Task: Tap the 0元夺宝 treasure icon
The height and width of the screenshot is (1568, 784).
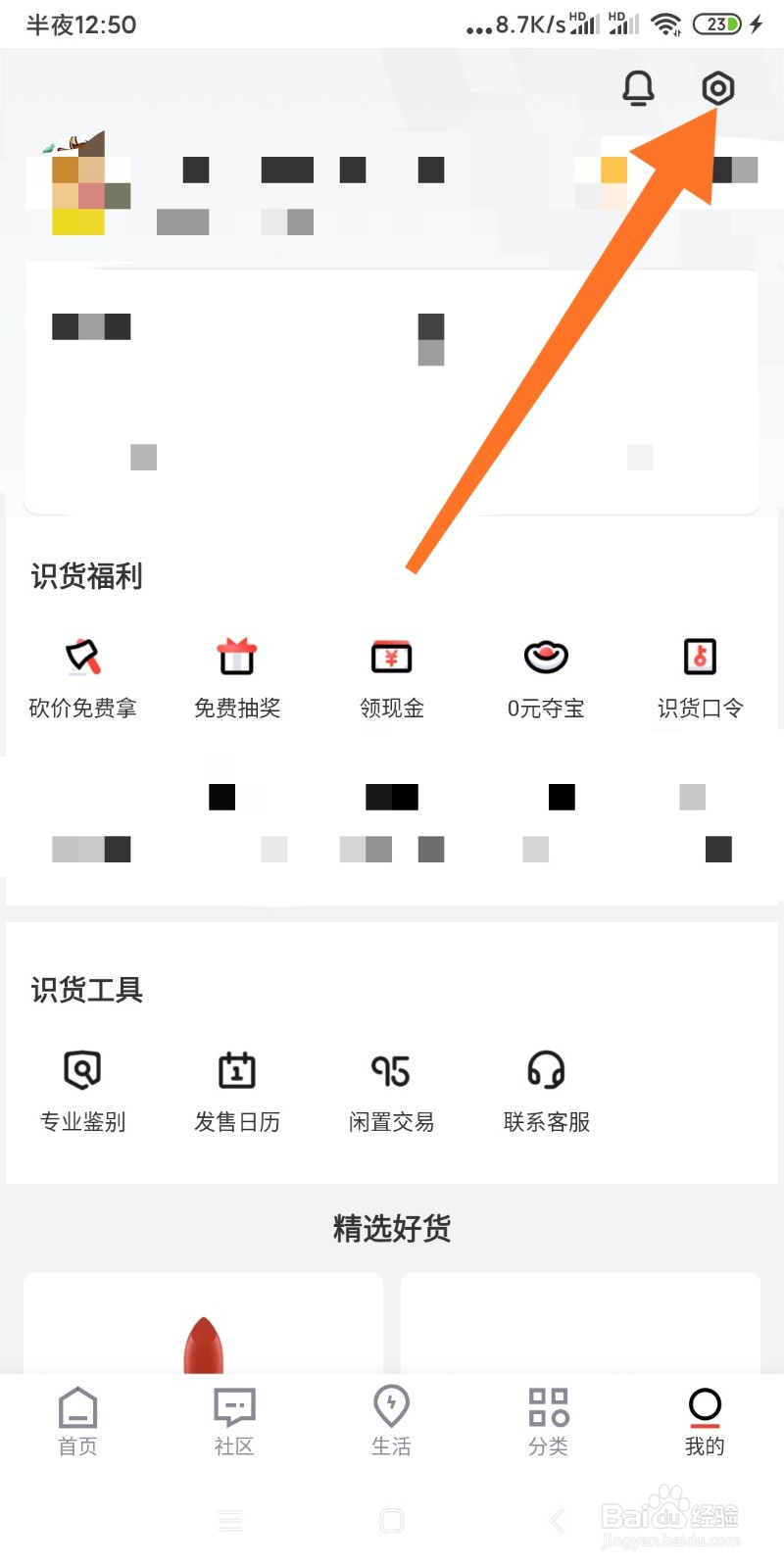Action: point(546,676)
